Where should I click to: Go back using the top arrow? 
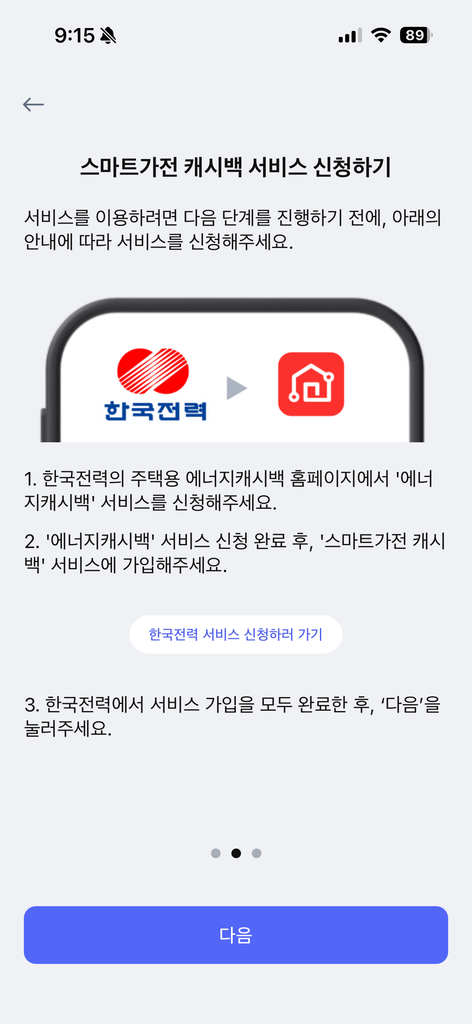(33, 104)
